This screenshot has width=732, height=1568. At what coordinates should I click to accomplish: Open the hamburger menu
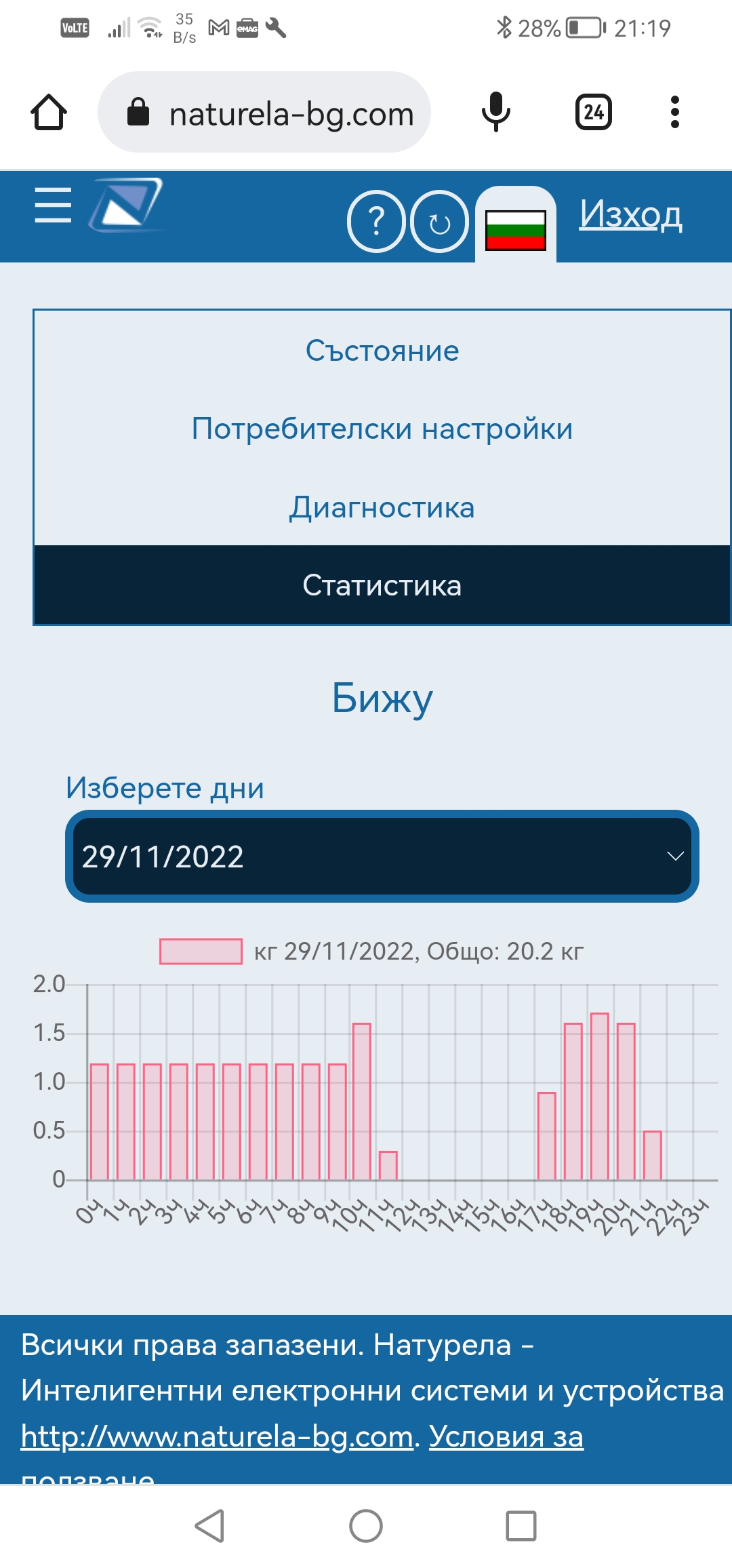pos(53,205)
